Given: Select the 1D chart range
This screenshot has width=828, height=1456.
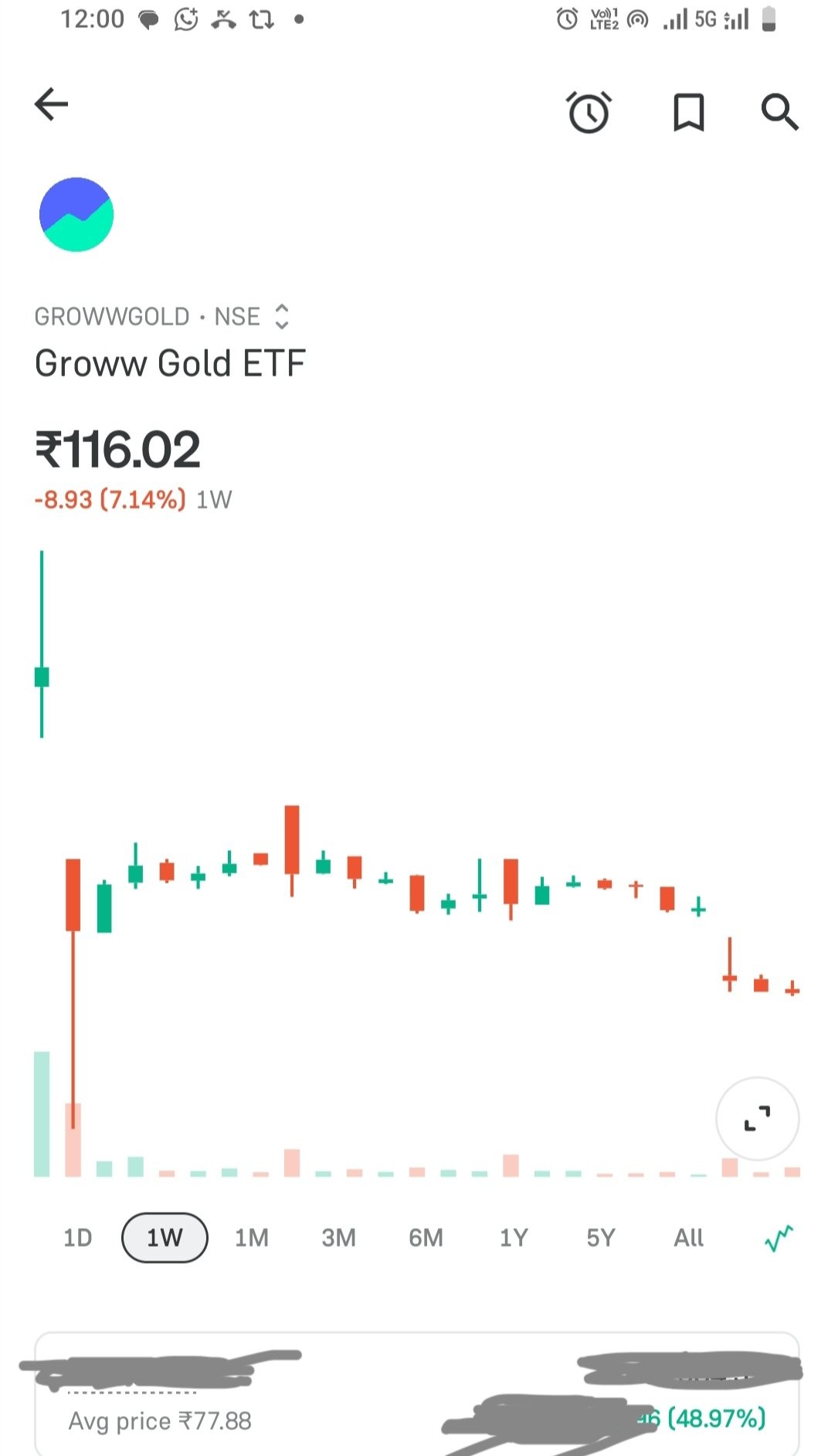Looking at the screenshot, I should tap(77, 1238).
